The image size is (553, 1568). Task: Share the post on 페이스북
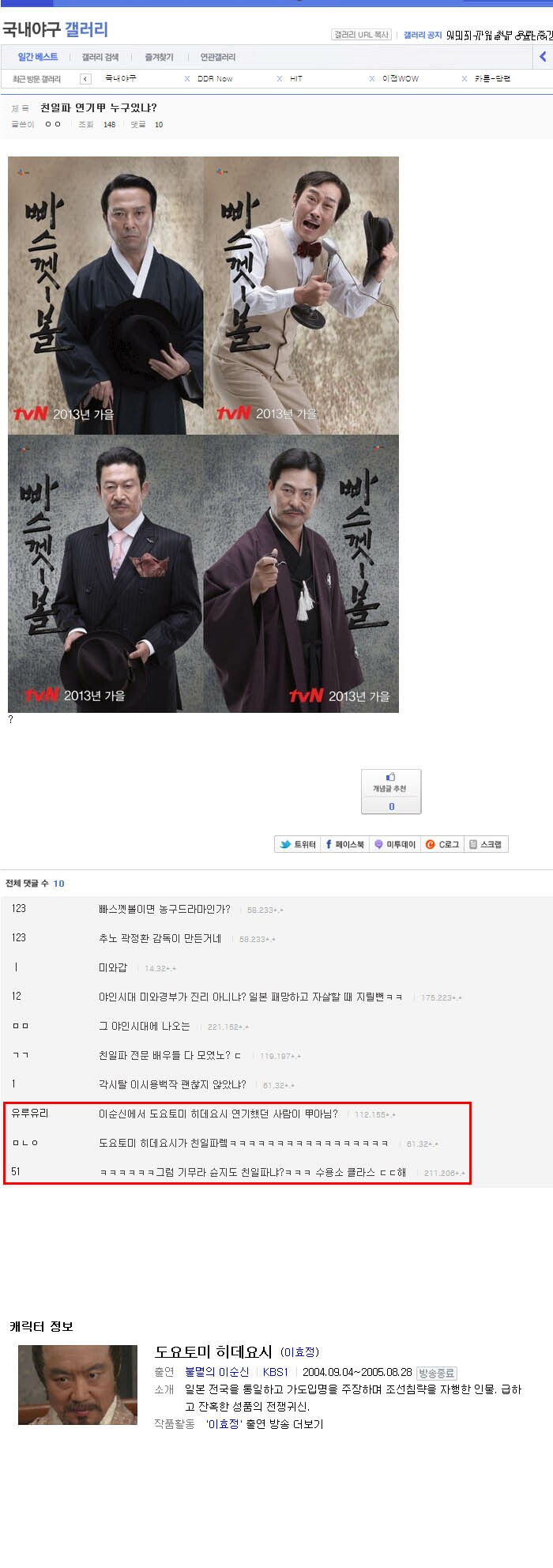click(345, 844)
